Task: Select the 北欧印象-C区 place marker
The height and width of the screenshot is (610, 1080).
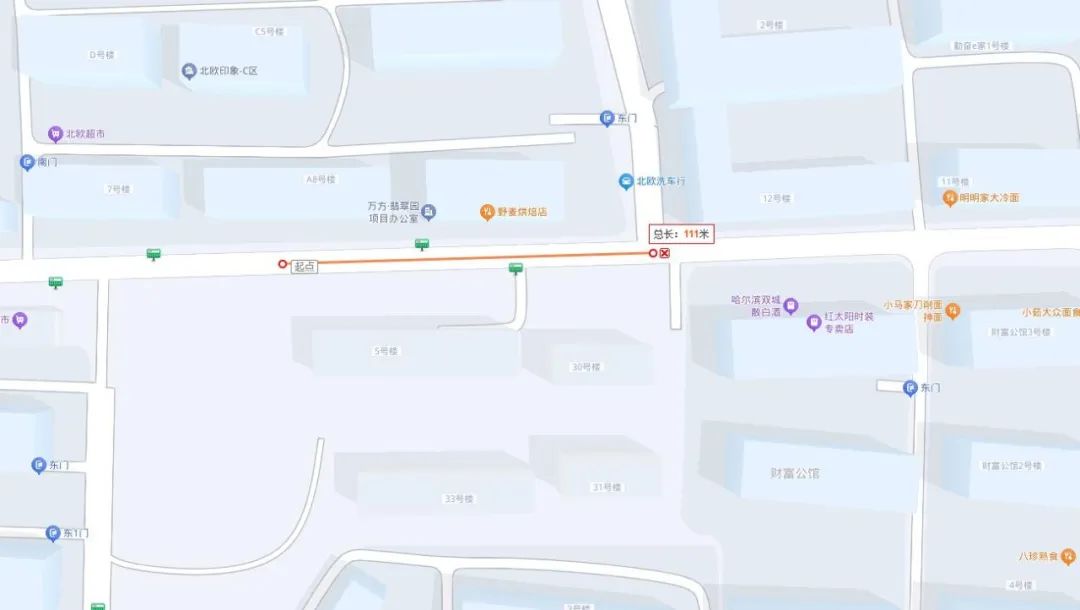Action: 189,70
